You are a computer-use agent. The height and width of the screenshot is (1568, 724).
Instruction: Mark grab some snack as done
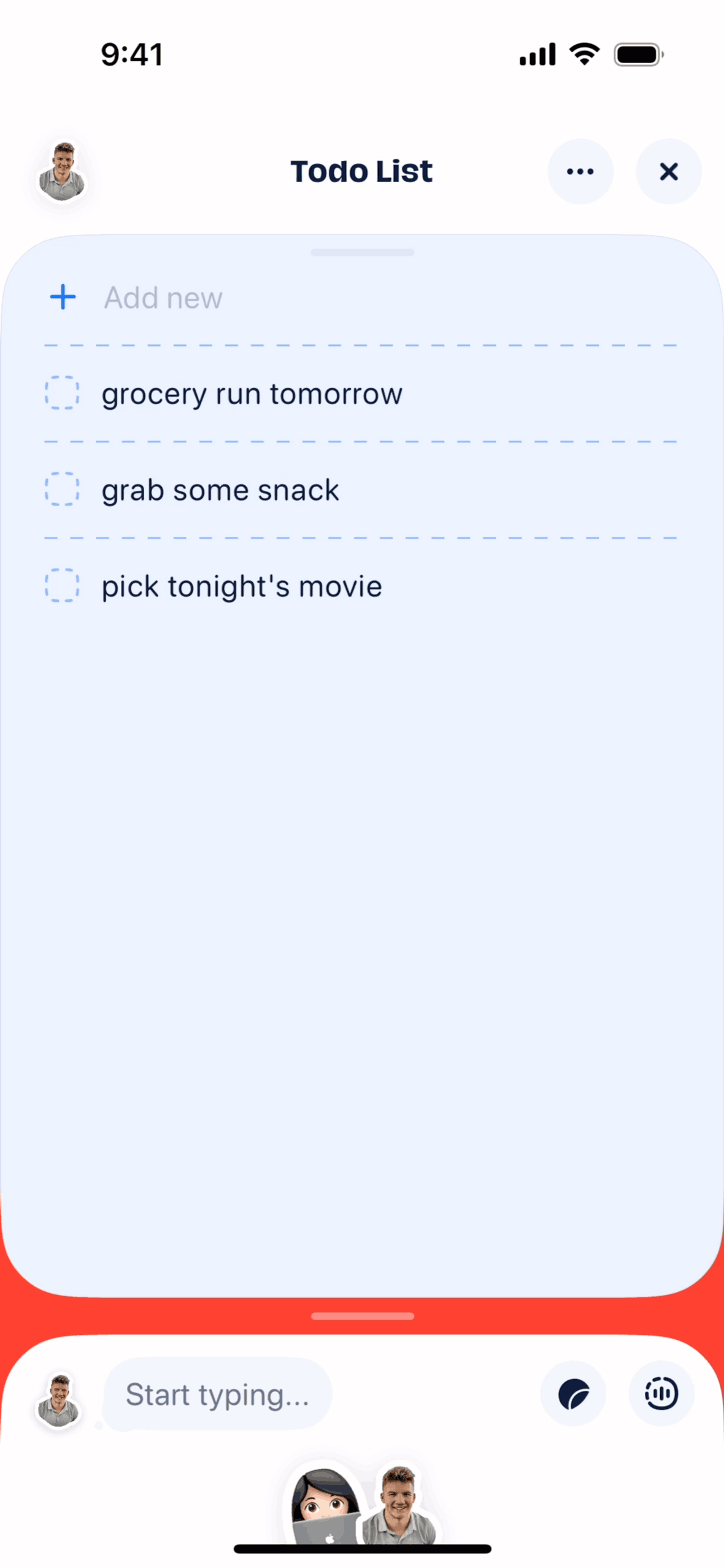[x=62, y=490]
